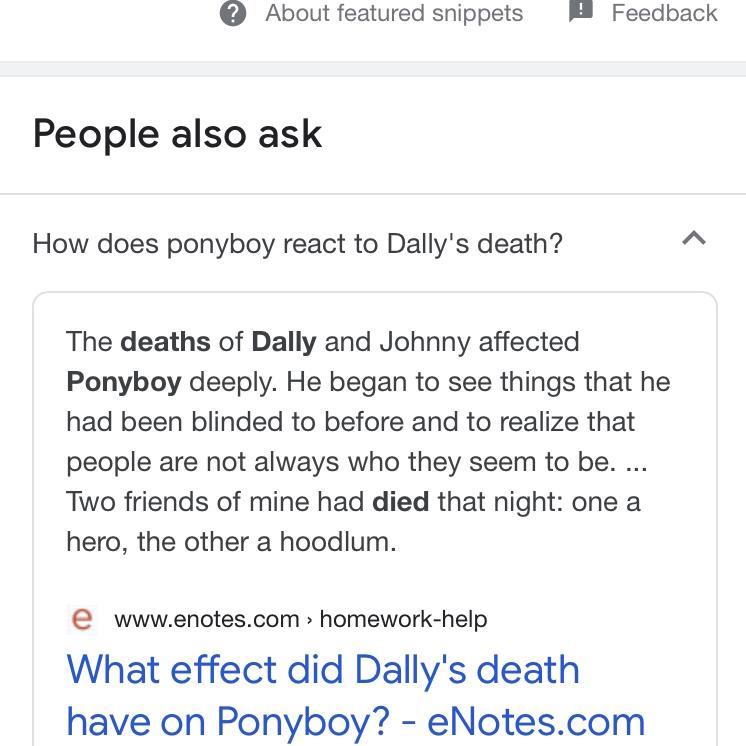Open About featured snippets info
This screenshot has height=746, width=746.
tap(372, 14)
